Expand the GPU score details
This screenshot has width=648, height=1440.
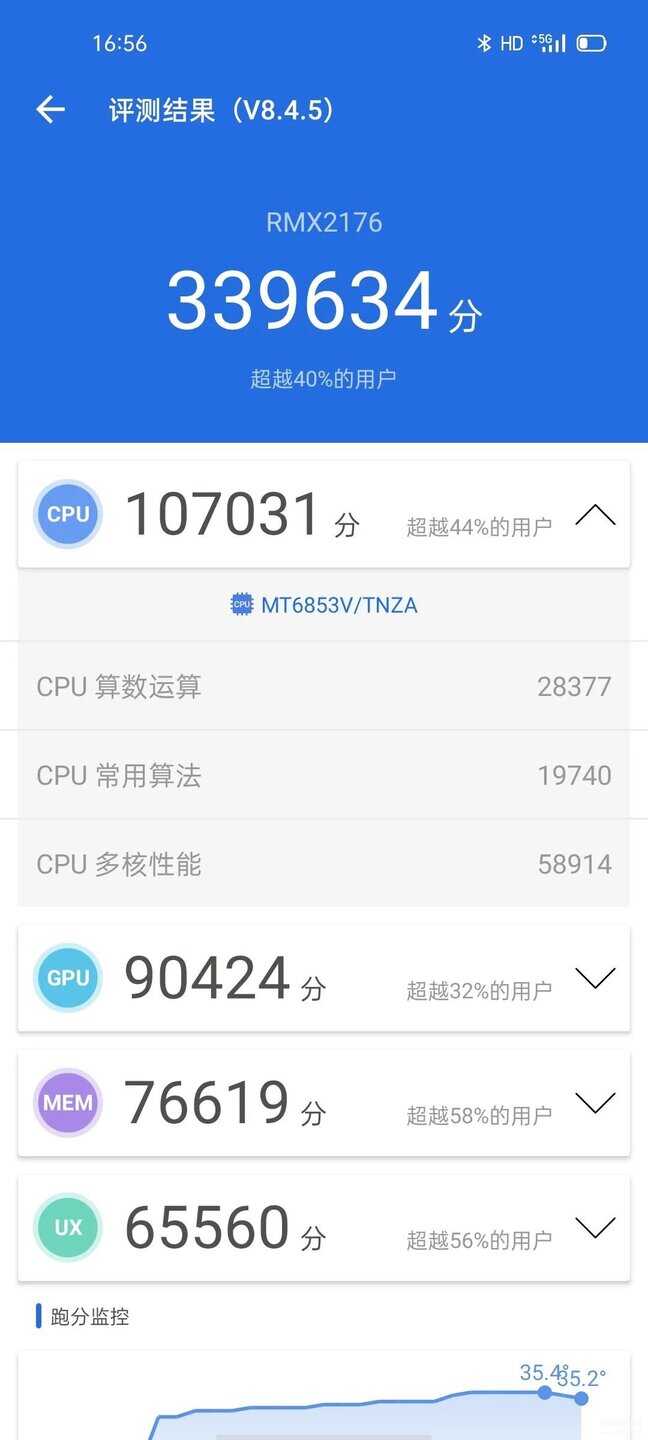[595, 979]
